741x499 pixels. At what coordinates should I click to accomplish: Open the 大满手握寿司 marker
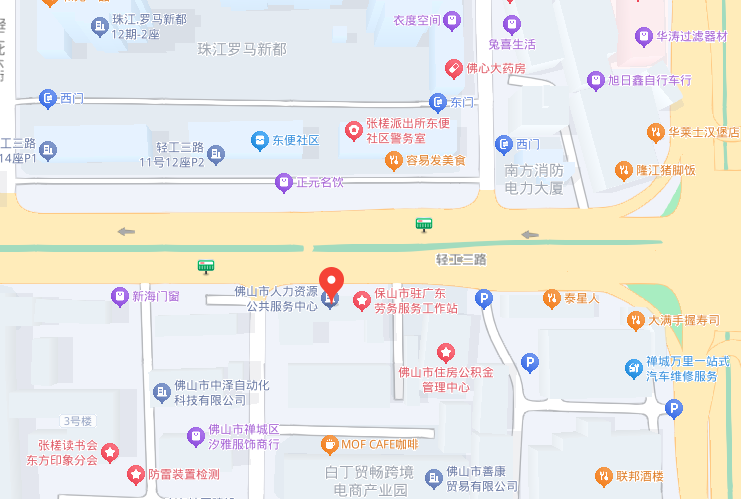pos(635,320)
